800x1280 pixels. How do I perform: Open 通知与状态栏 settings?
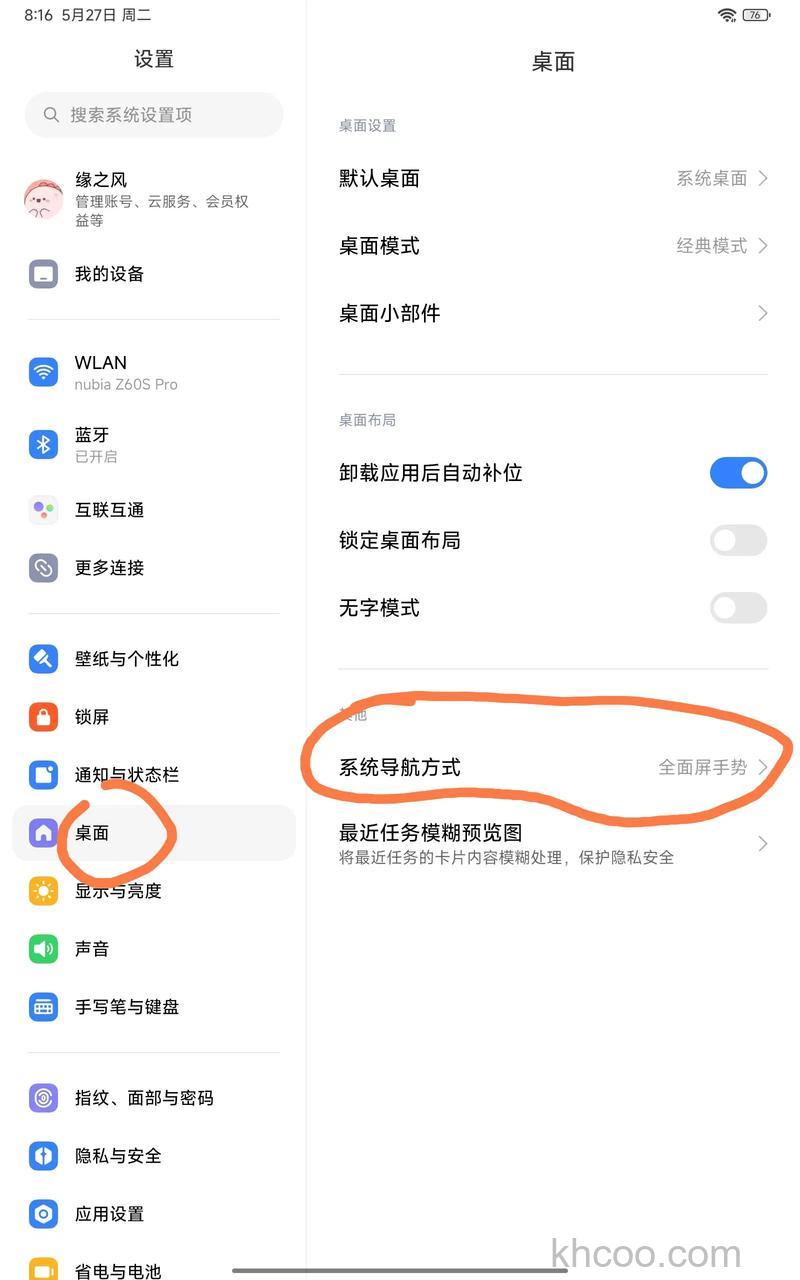click(127, 775)
